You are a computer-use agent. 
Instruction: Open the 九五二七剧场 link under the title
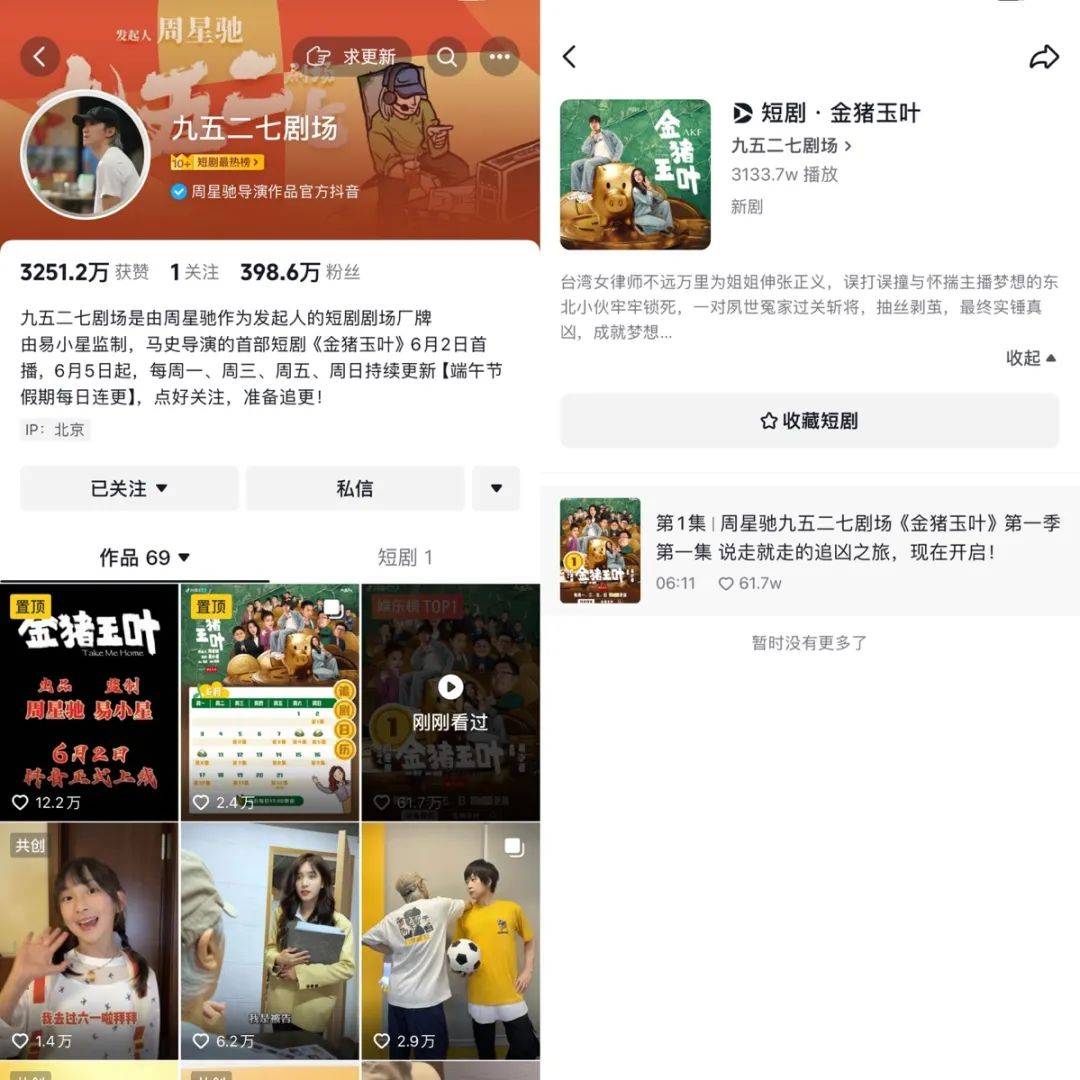[791, 146]
